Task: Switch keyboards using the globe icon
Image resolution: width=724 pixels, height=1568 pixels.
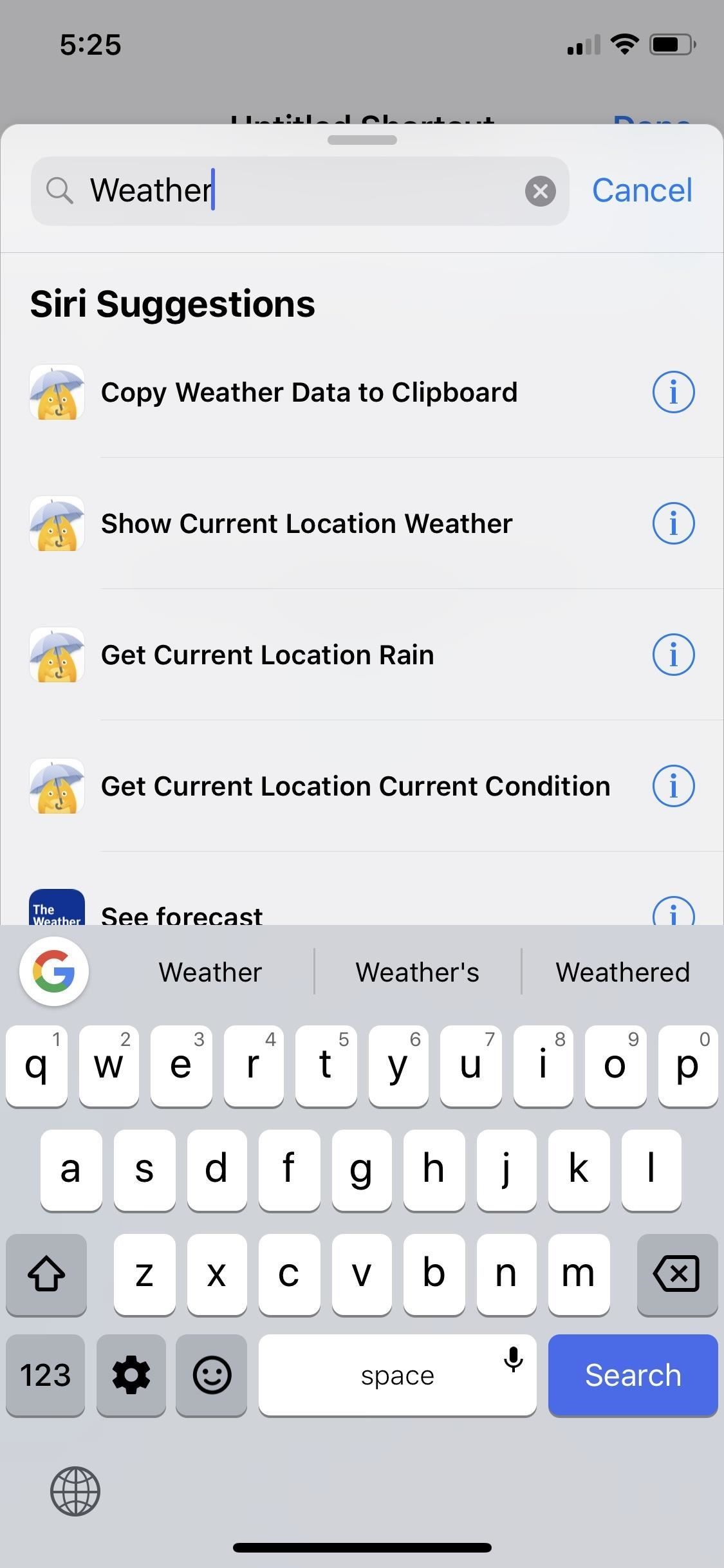Action: point(75,1491)
